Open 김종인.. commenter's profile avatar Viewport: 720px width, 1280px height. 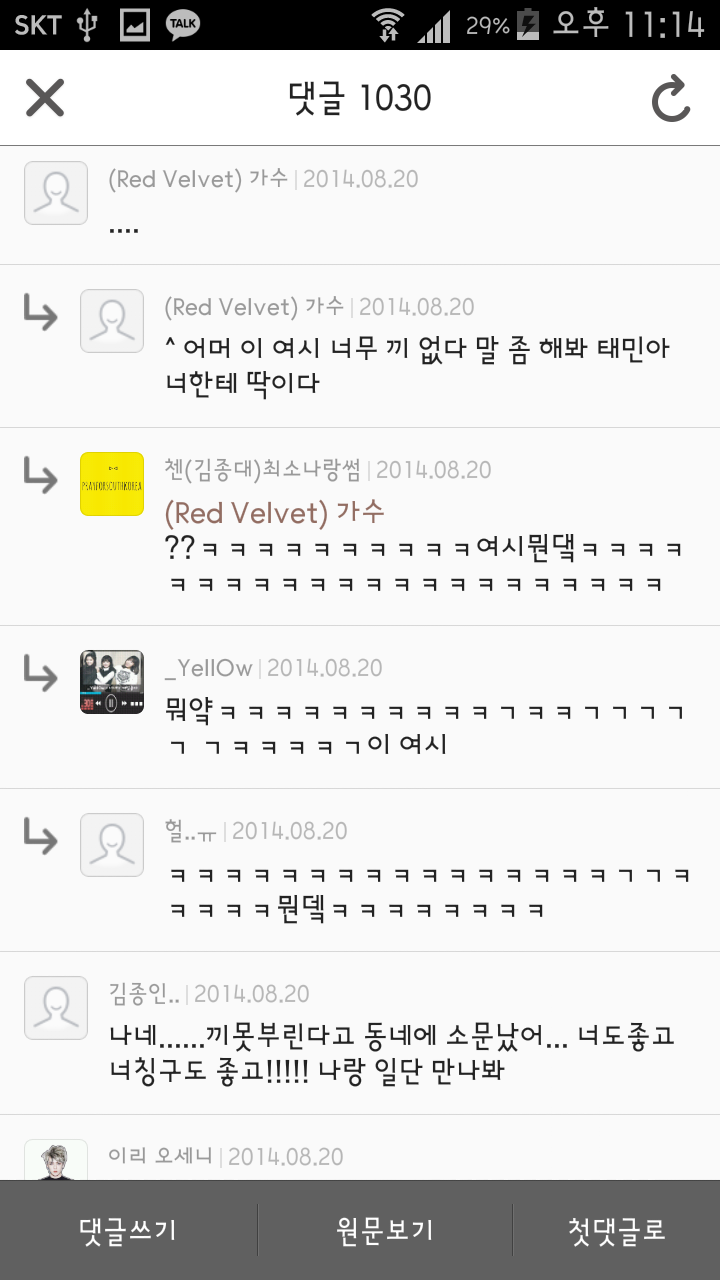56,1008
